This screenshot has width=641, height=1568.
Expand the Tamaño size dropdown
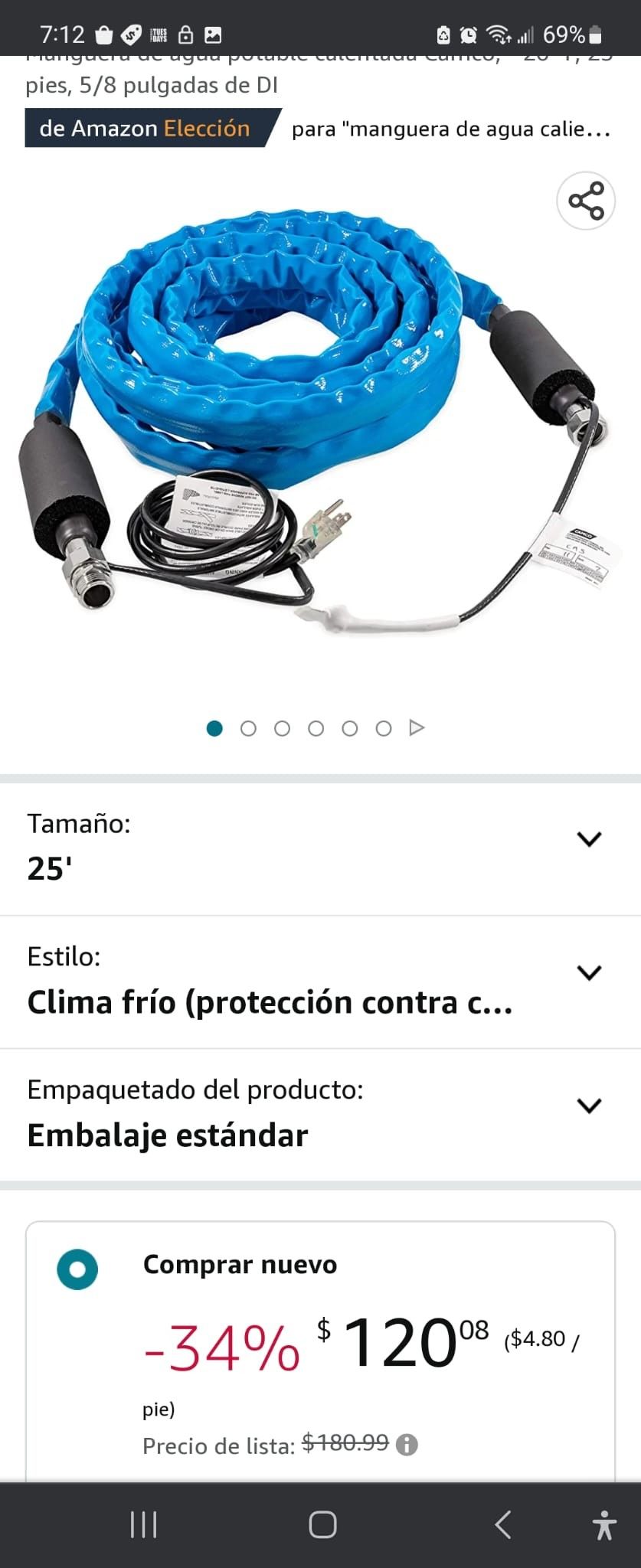588,839
